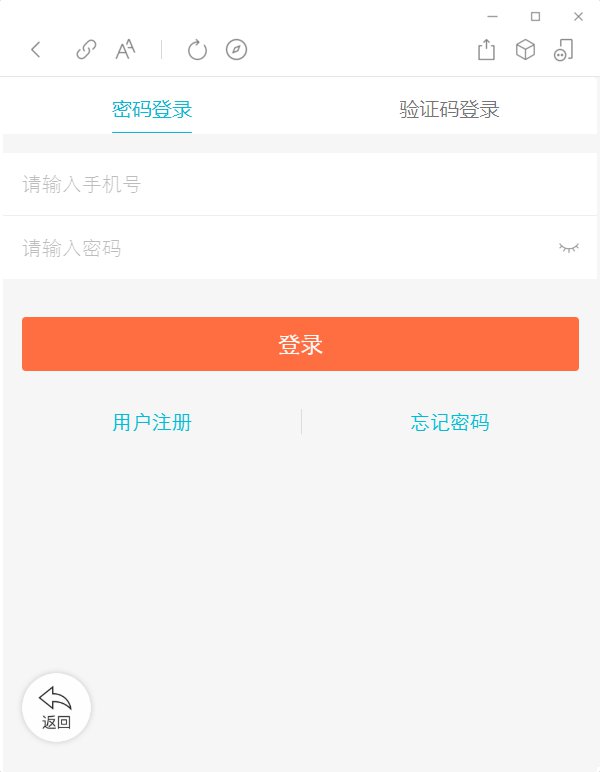Open the cube icon in the toolbar

(x=525, y=50)
